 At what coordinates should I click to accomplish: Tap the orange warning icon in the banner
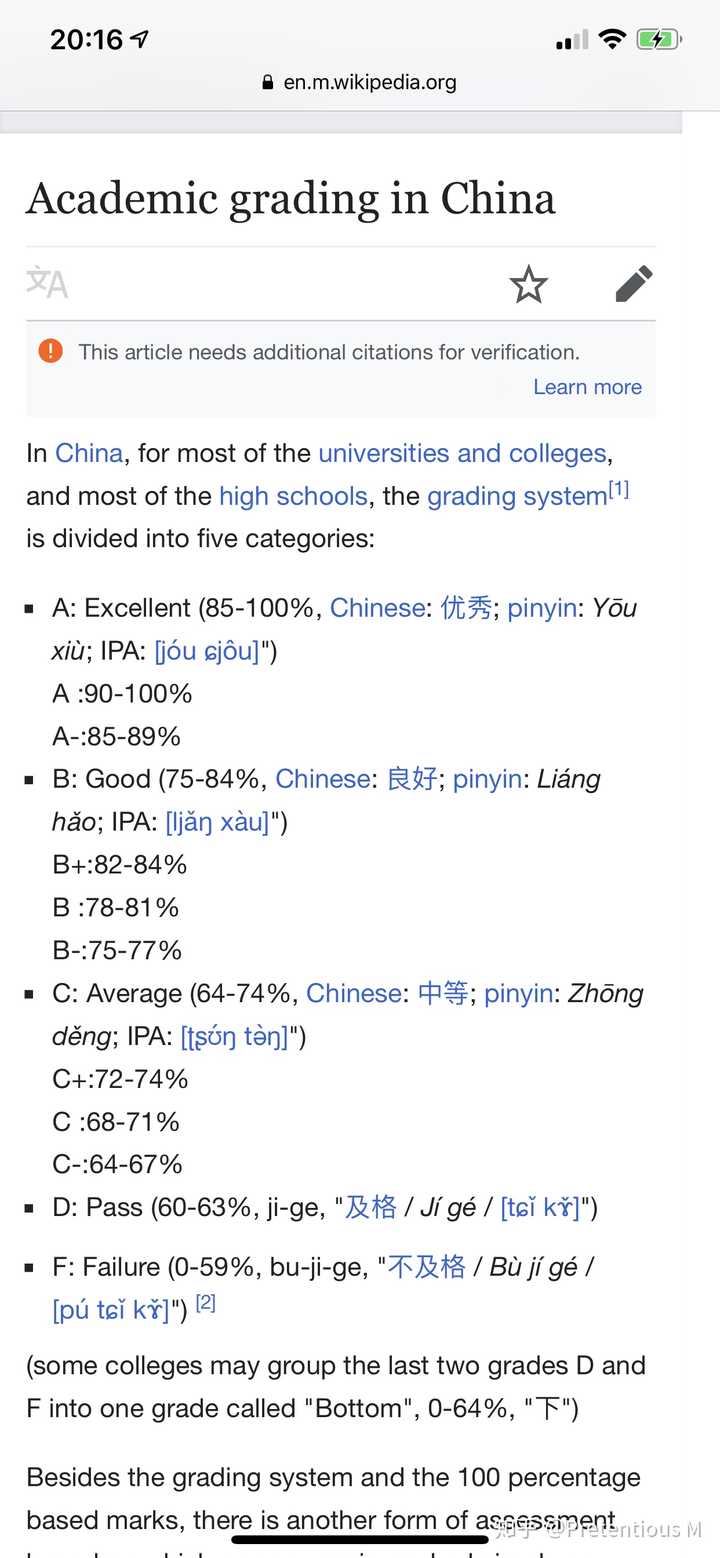[x=50, y=351]
